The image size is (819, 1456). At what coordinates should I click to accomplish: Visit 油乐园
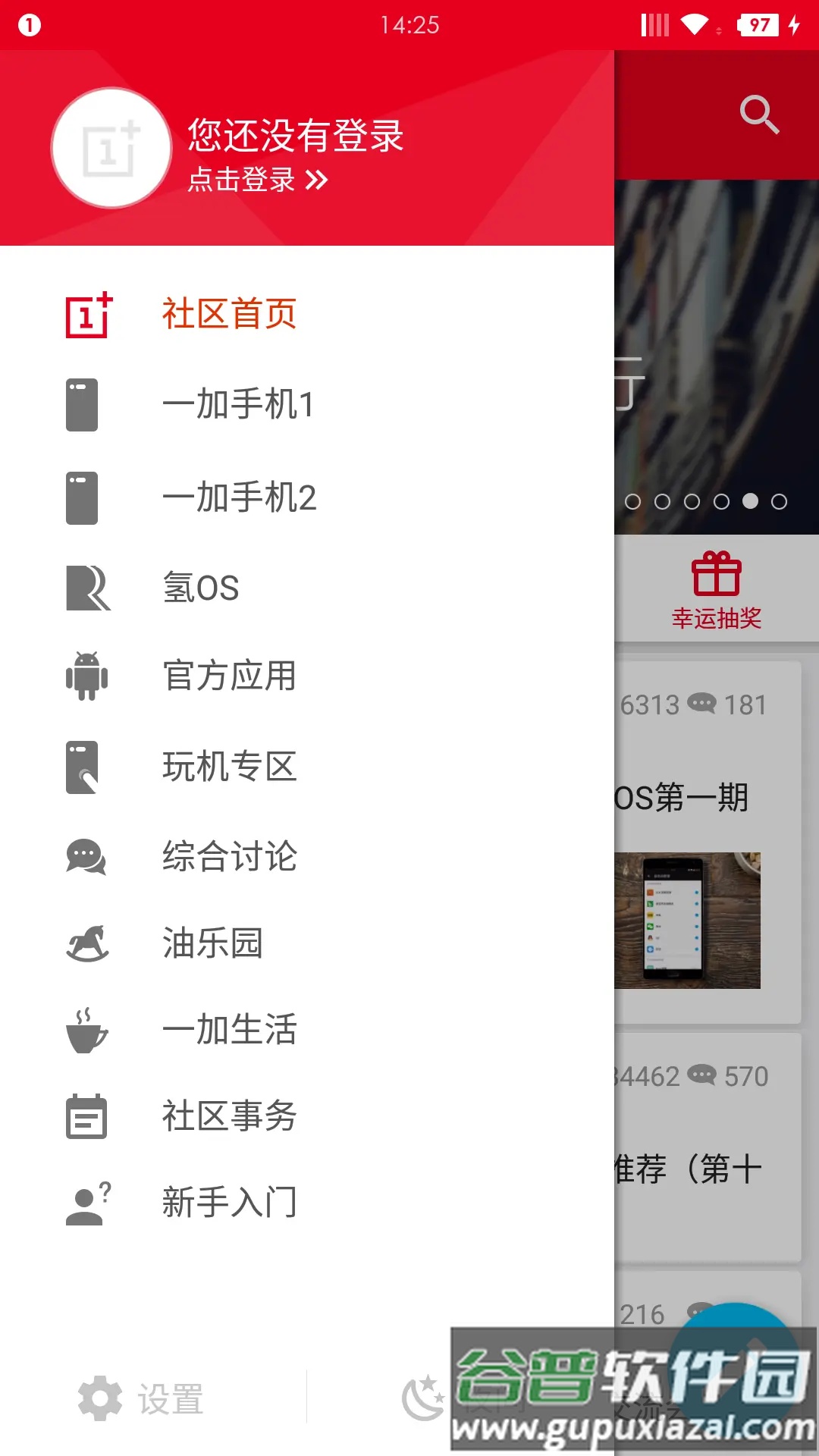click(212, 944)
